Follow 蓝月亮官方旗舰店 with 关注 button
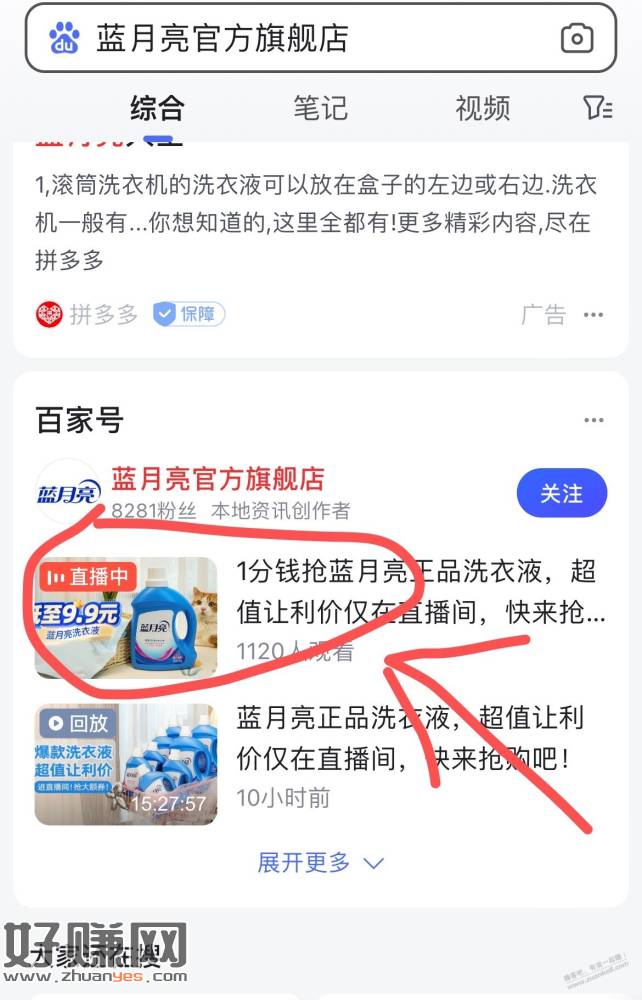Screen dimensions: 642x1000 coord(561,493)
